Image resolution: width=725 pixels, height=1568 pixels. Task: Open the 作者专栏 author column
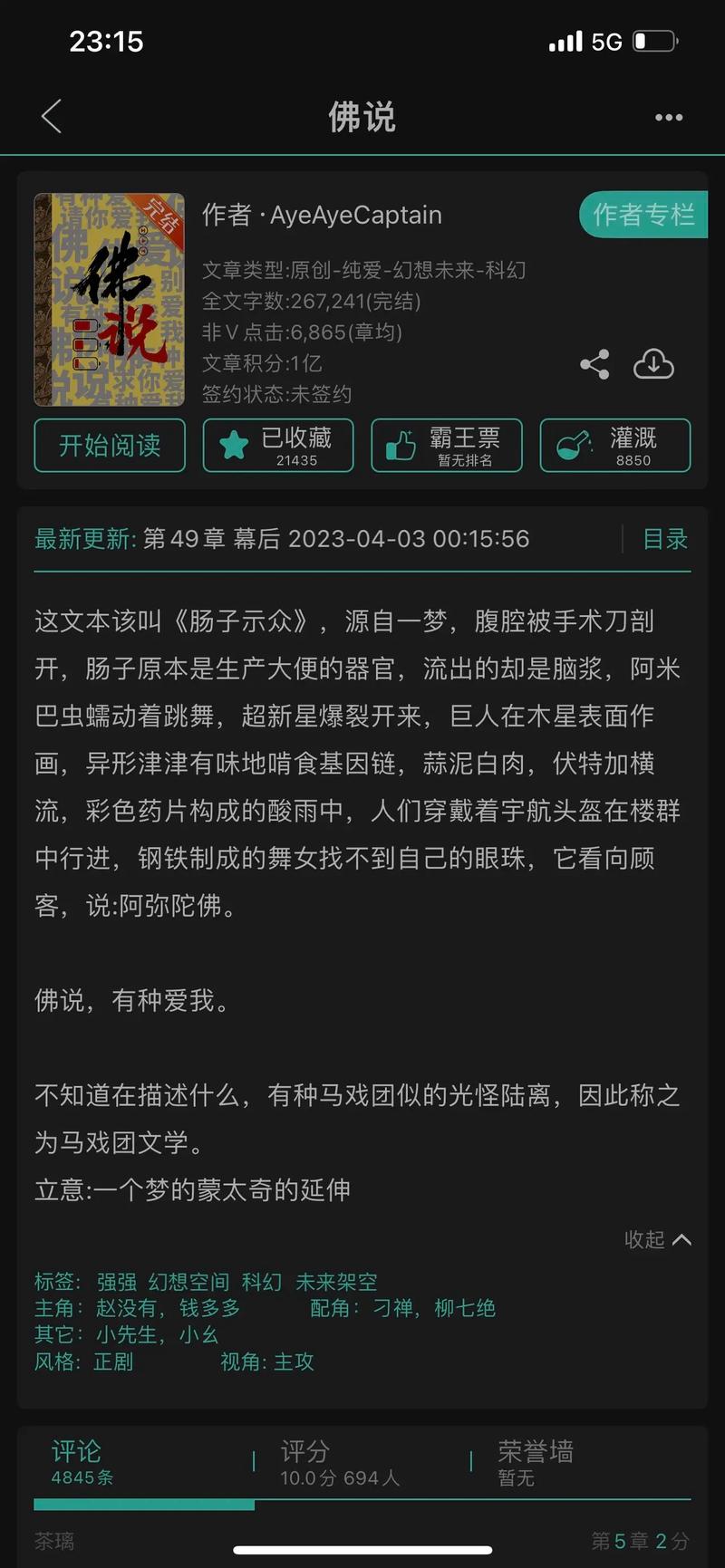tap(643, 215)
